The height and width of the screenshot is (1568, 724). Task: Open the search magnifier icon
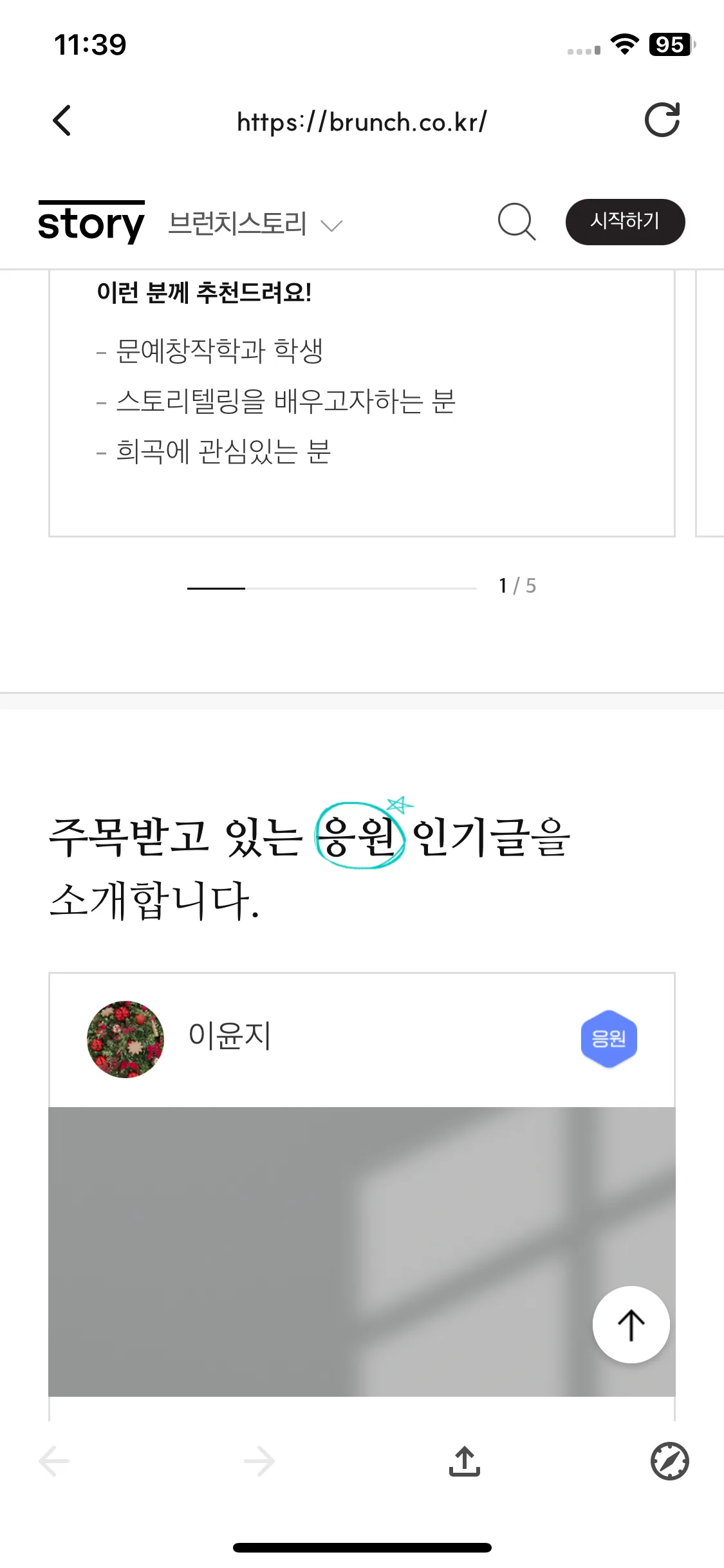(517, 222)
